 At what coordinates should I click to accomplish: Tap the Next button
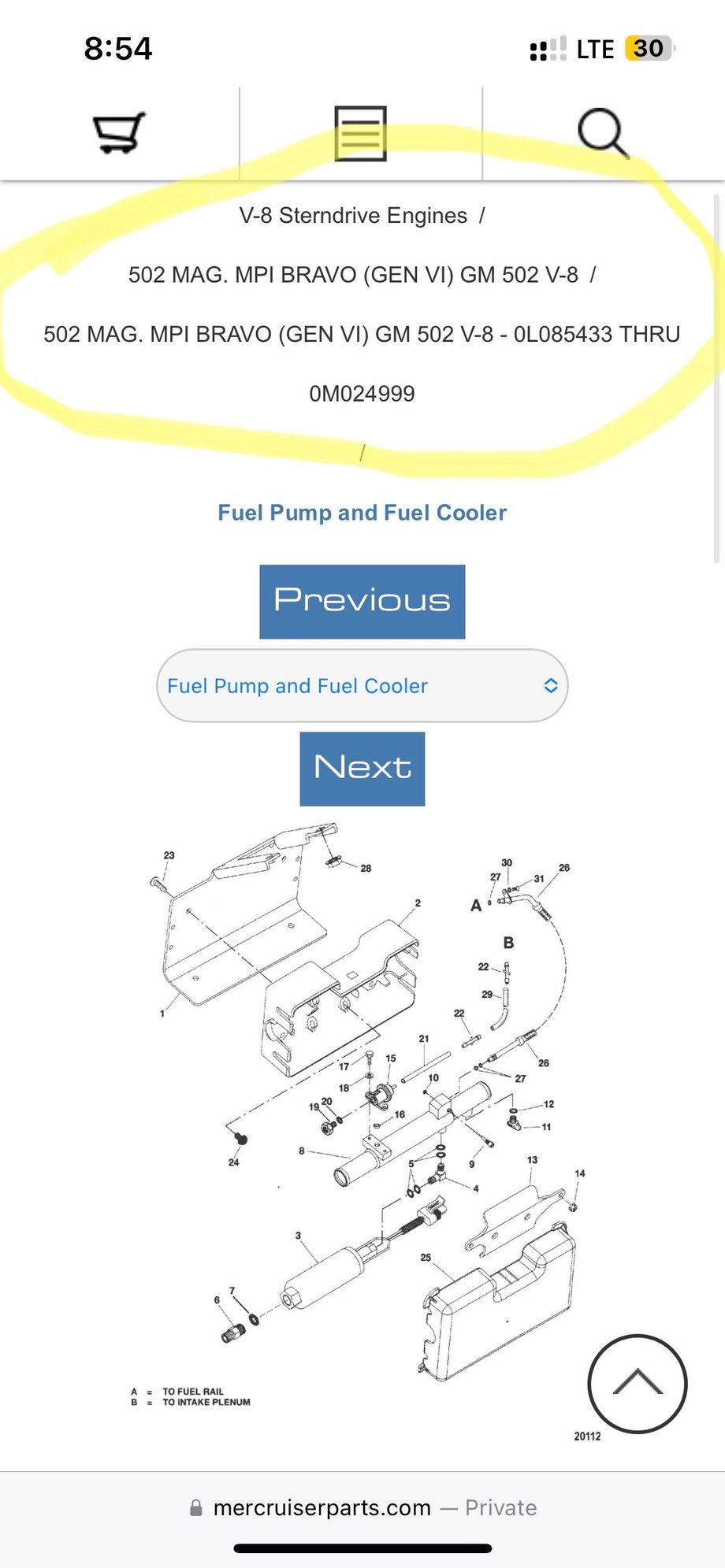(x=362, y=769)
